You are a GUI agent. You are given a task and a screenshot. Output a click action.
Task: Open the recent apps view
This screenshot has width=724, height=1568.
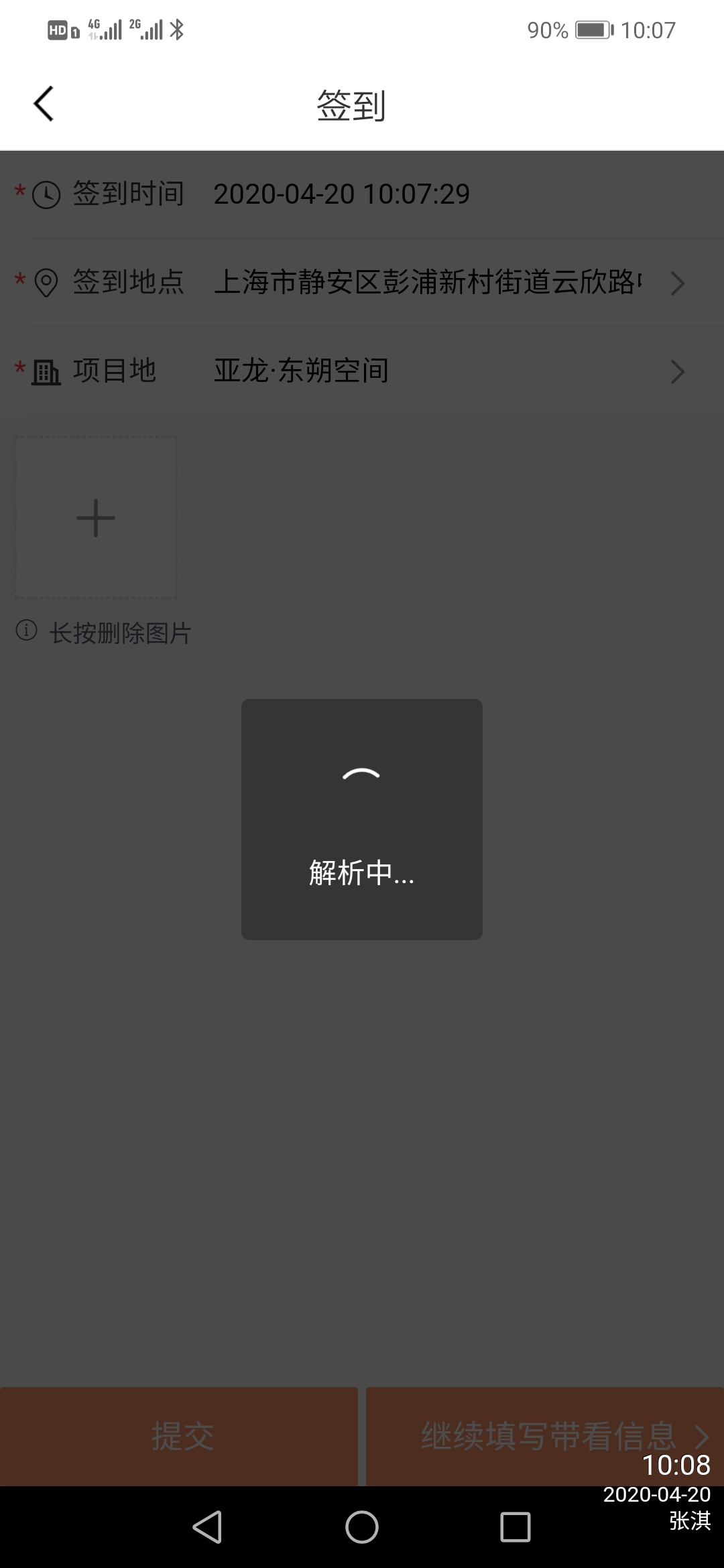tap(515, 1527)
